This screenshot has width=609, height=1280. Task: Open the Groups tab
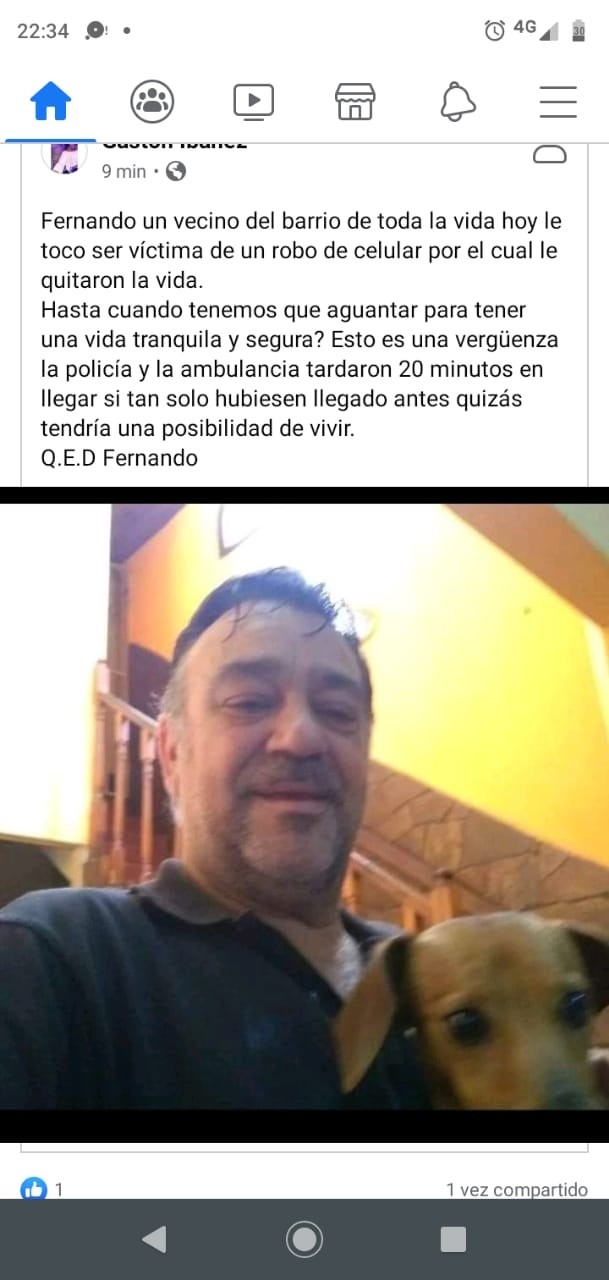click(x=152, y=101)
